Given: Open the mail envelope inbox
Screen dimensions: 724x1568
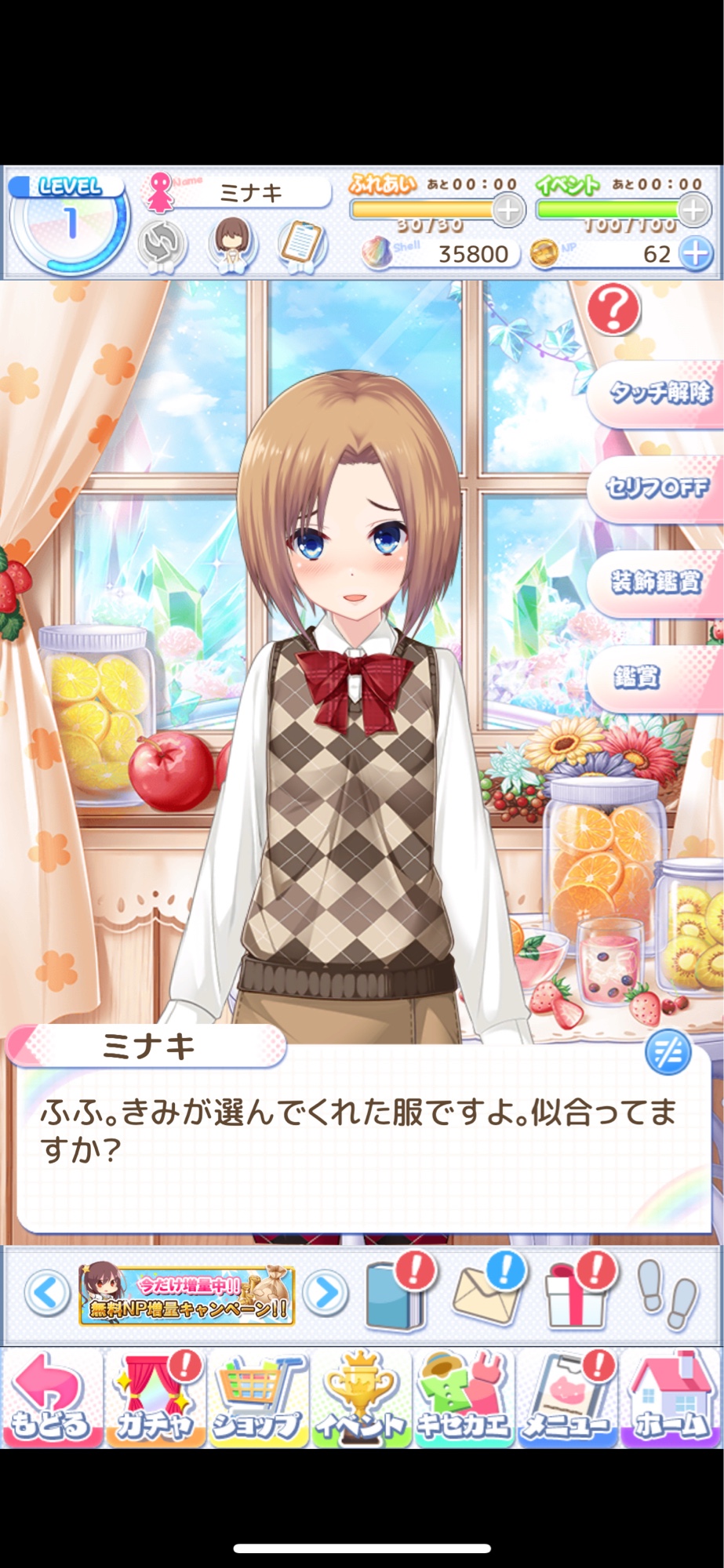Looking at the screenshot, I should point(486,1295).
